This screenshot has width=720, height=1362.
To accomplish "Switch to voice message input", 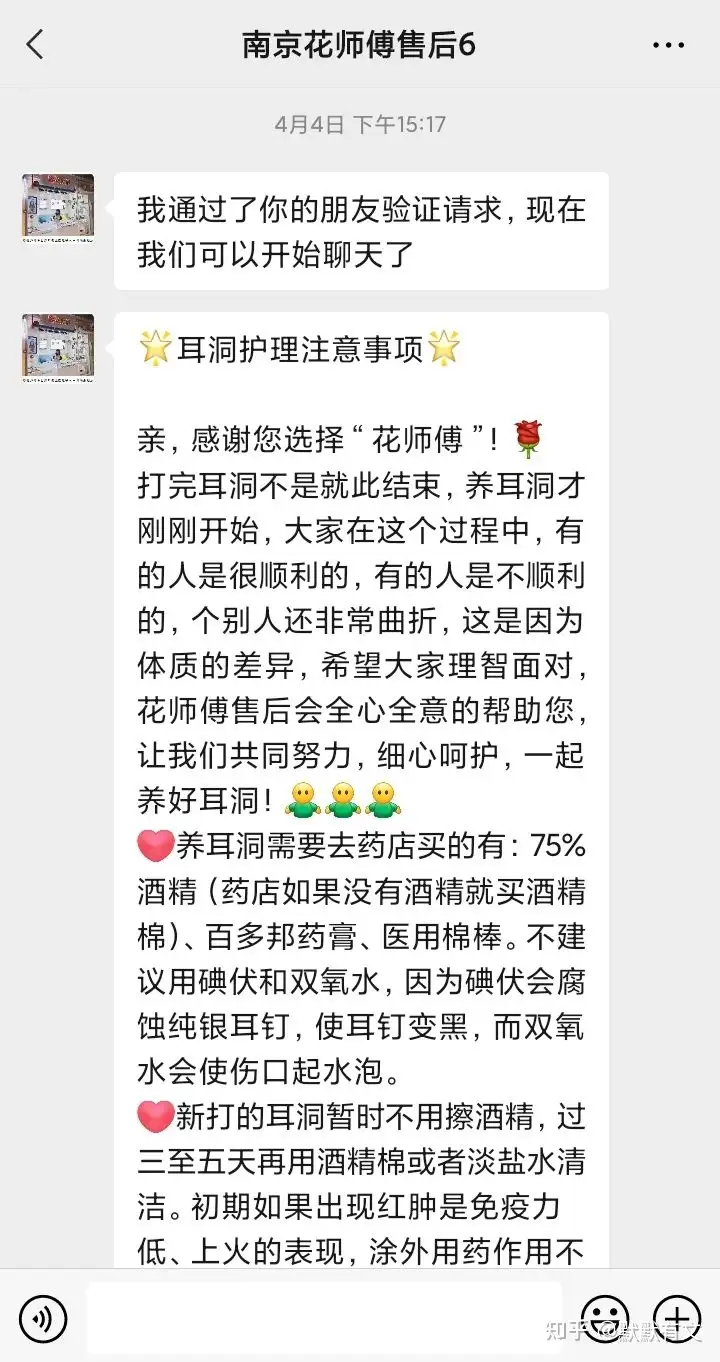I will click(x=43, y=1319).
